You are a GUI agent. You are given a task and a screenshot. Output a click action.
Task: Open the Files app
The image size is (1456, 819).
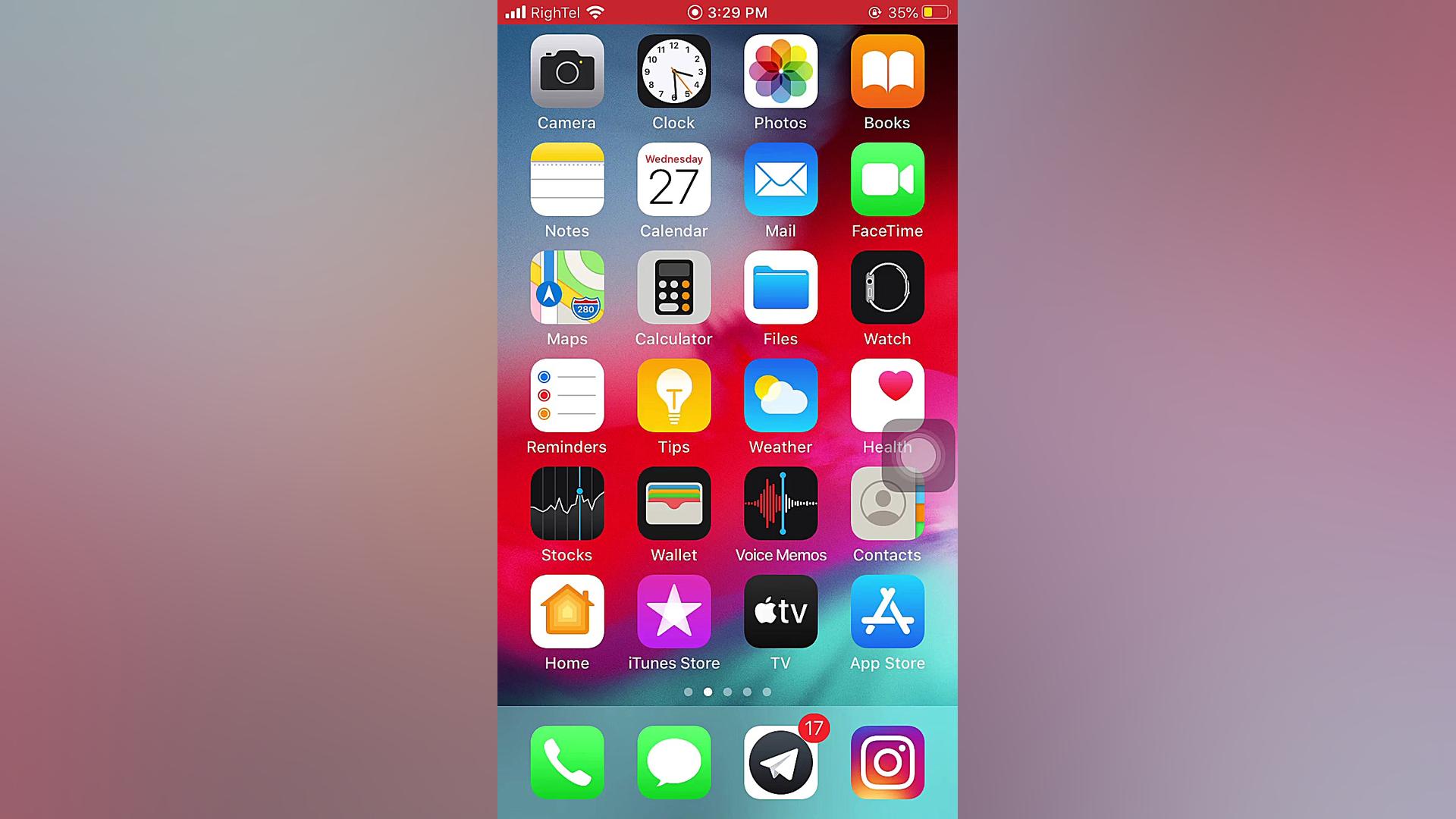pos(780,287)
